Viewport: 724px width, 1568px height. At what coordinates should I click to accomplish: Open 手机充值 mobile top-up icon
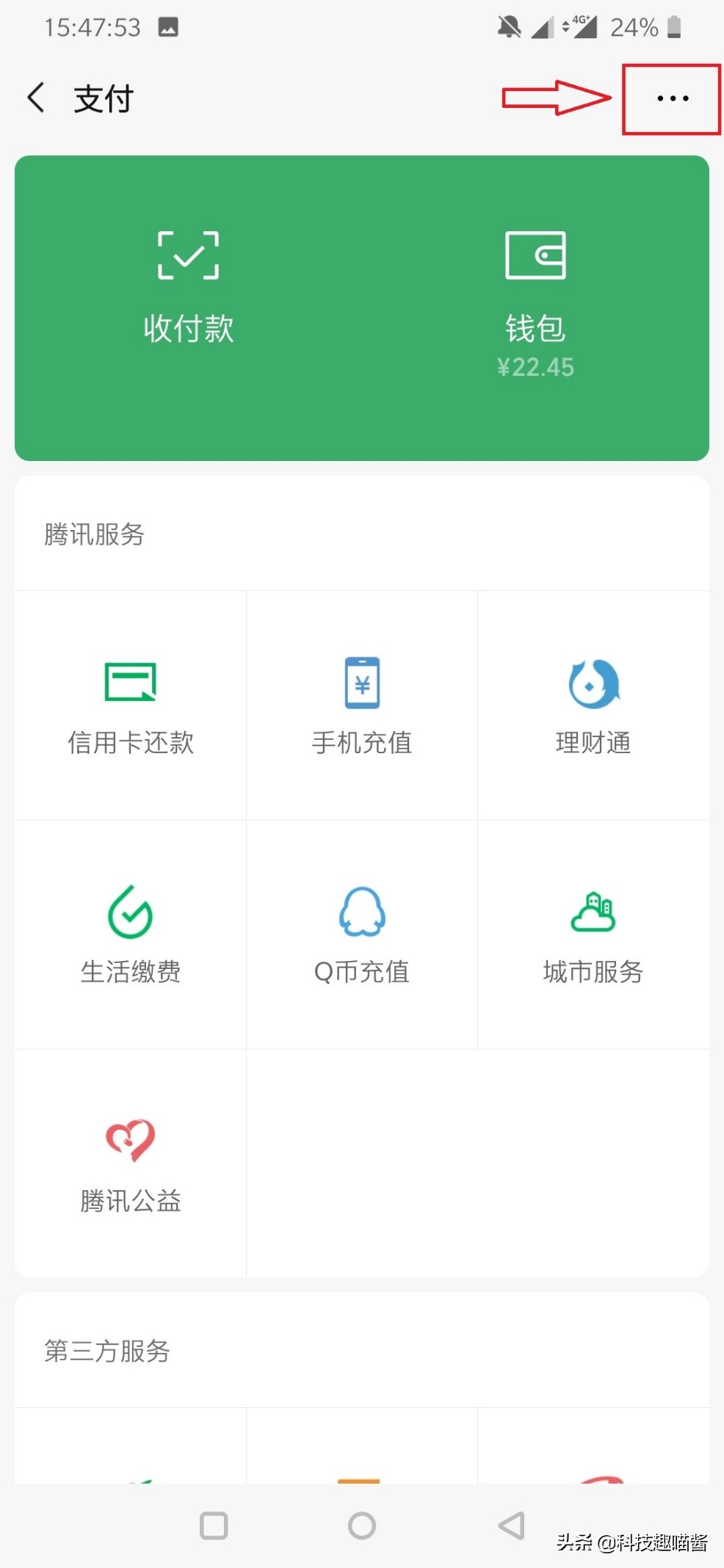(361, 683)
